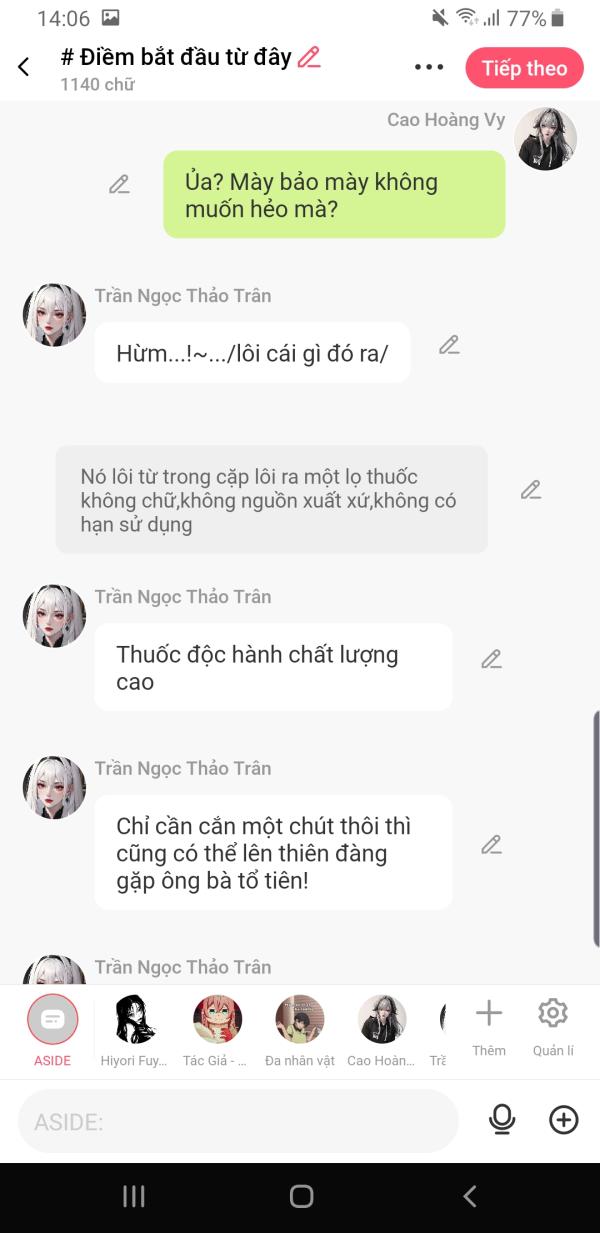
Task: Focus the ASIDE text input field
Action: click(238, 1122)
